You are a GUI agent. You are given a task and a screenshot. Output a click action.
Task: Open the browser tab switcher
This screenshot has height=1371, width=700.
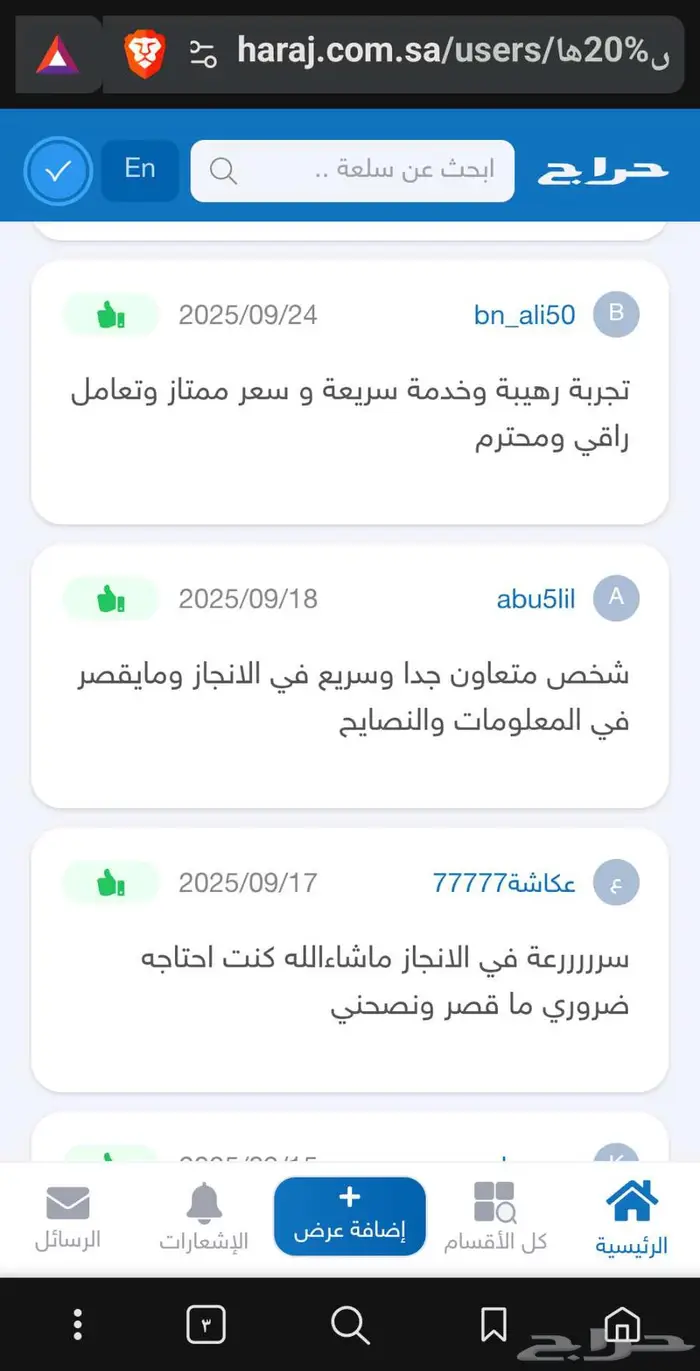[206, 1325]
